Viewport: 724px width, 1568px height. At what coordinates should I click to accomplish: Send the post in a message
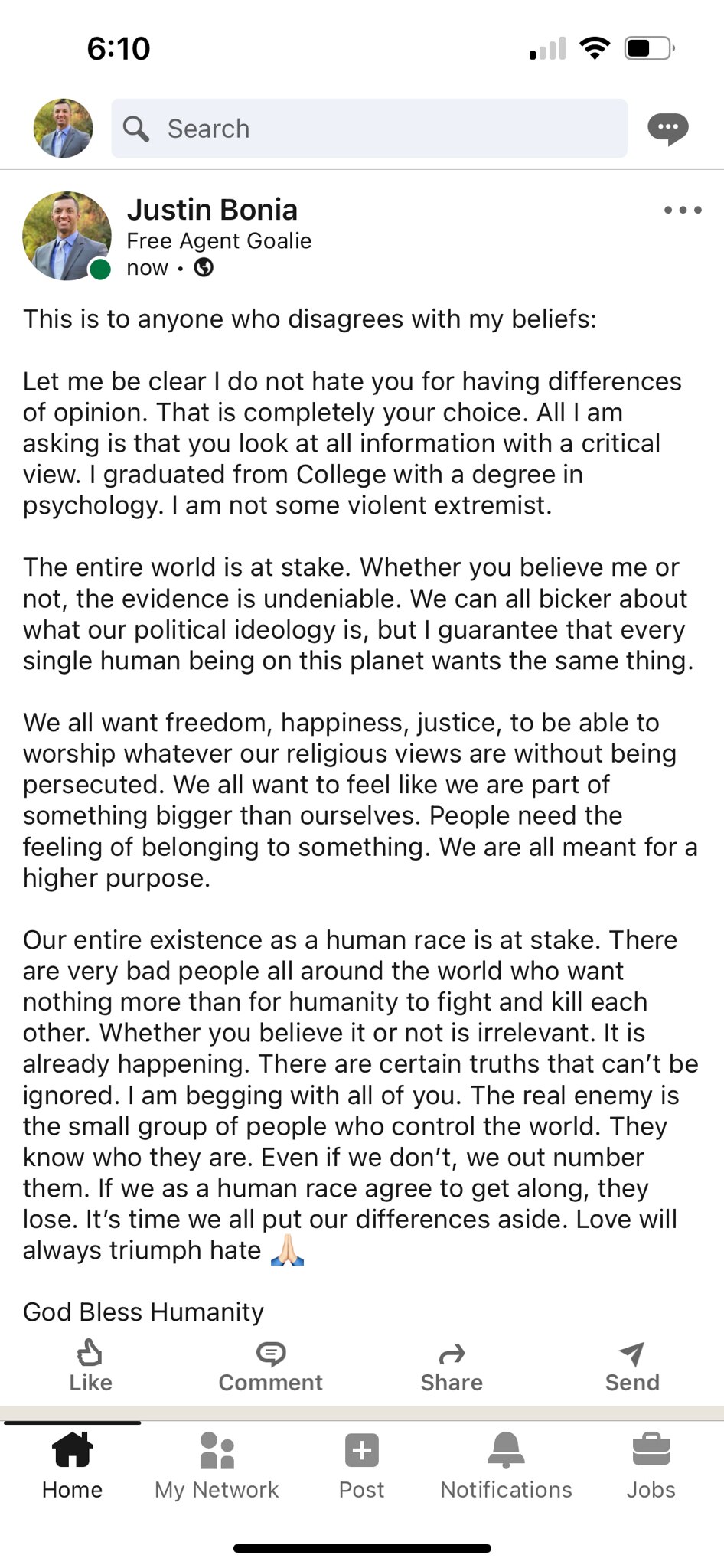pyautogui.click(x=632, y=1366)
